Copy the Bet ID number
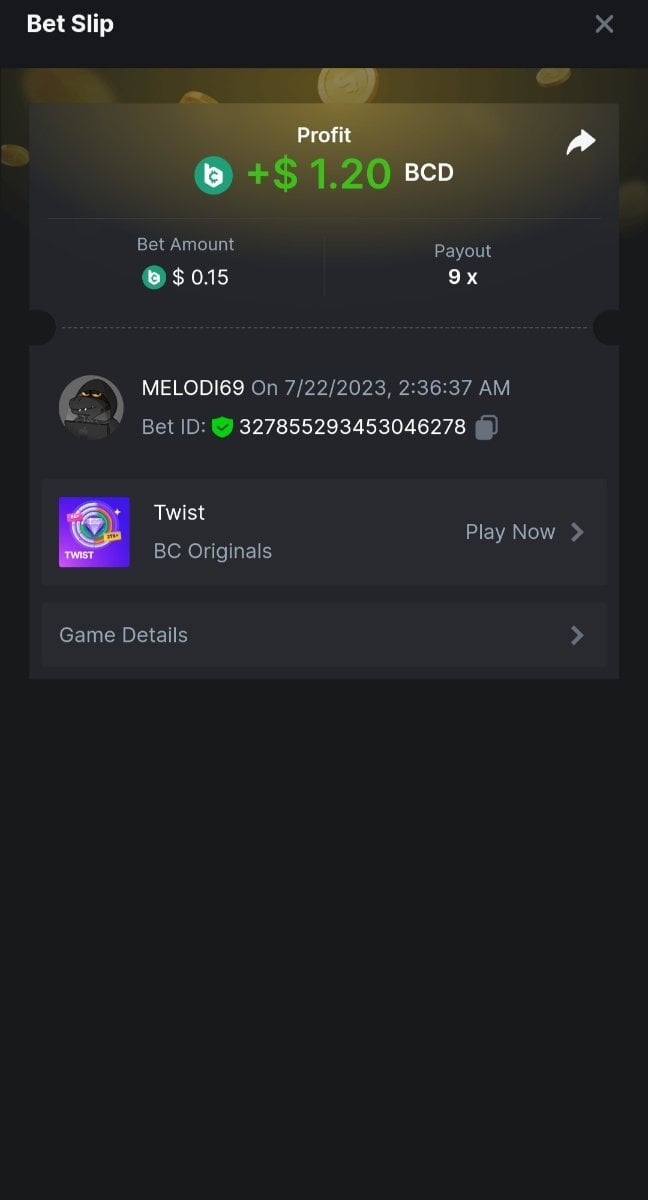The width and height of the screenshot is (648, 1200). [486, 427]
